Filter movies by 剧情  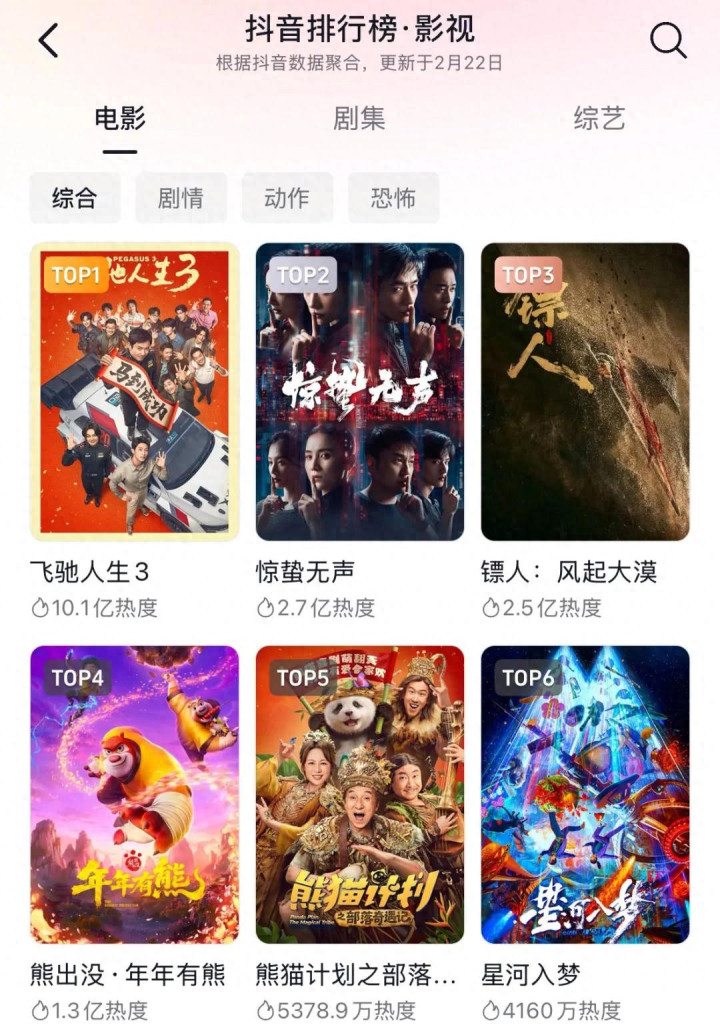pyautogui.click(x=181, y=197)
